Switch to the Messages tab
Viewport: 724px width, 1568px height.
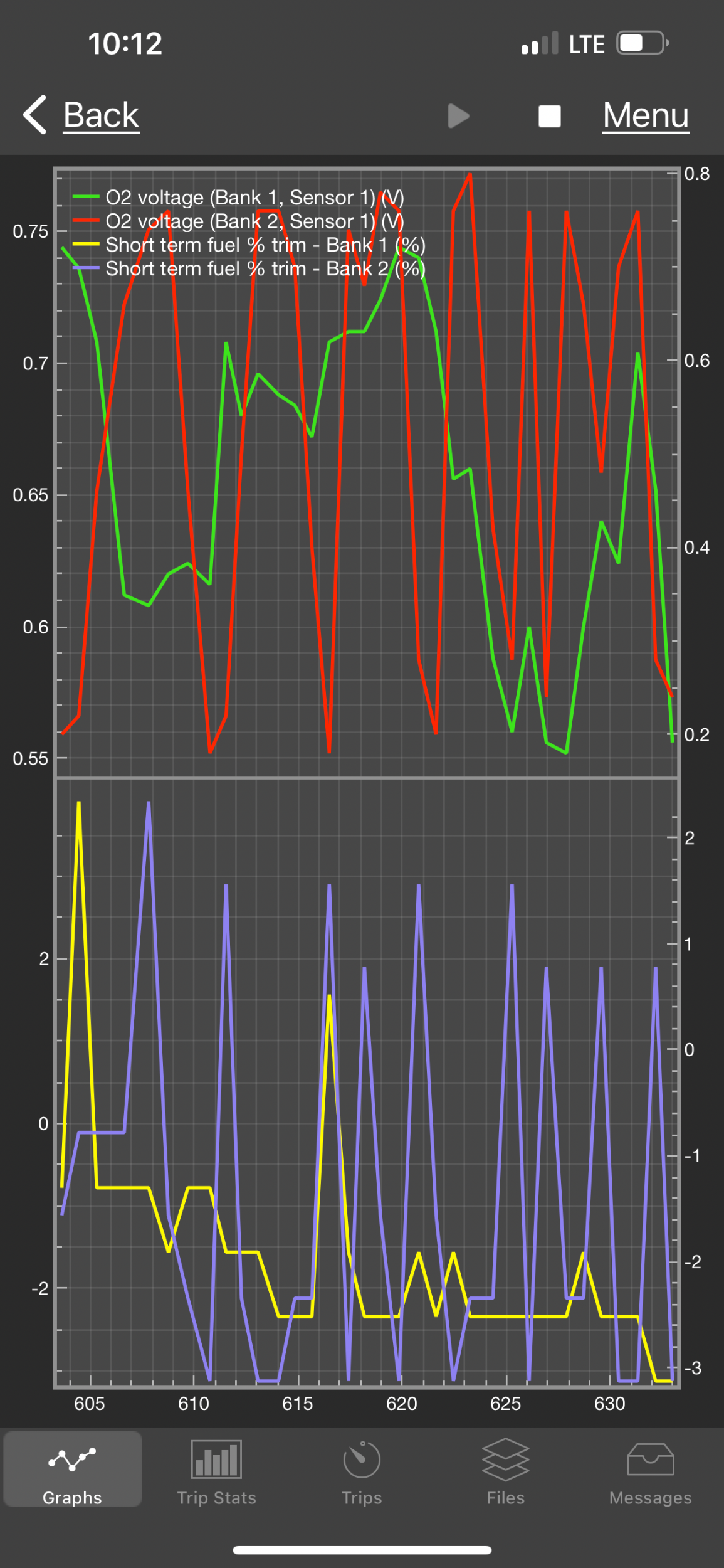[650, 1470]
